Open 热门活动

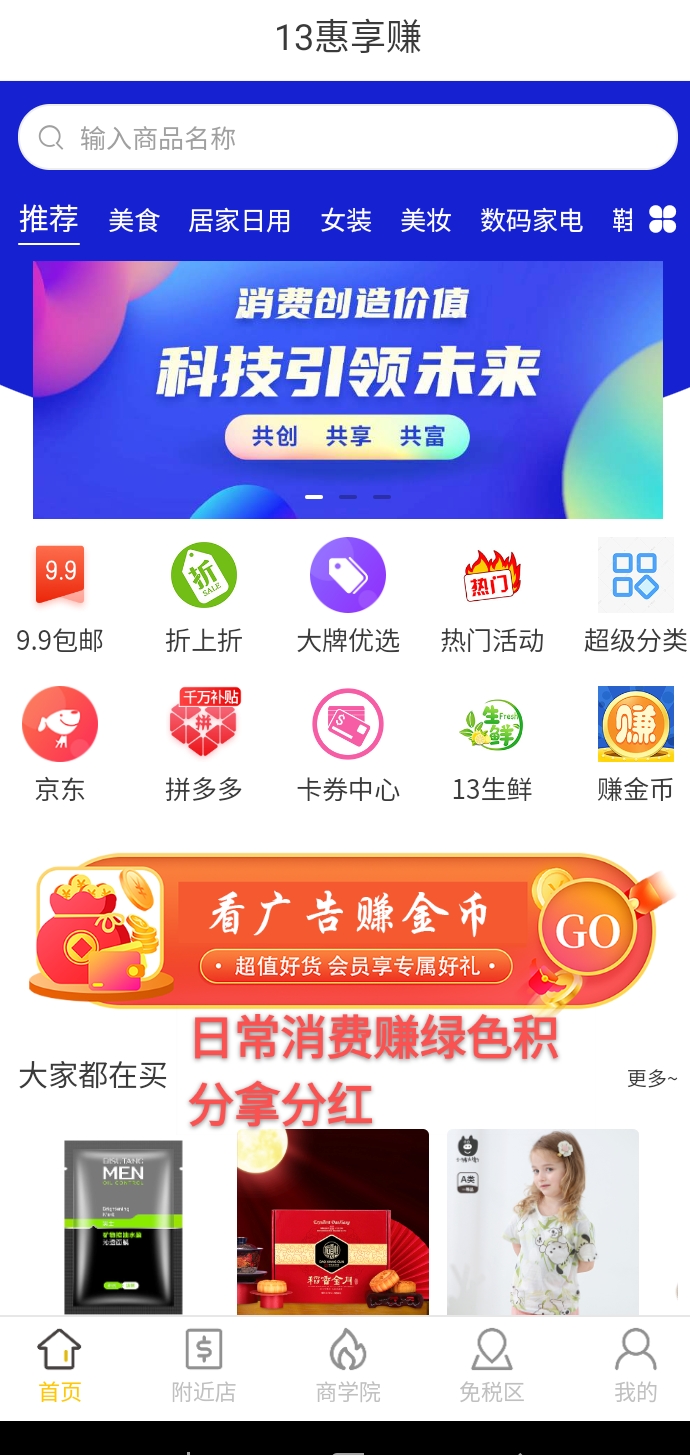point(492,596)
